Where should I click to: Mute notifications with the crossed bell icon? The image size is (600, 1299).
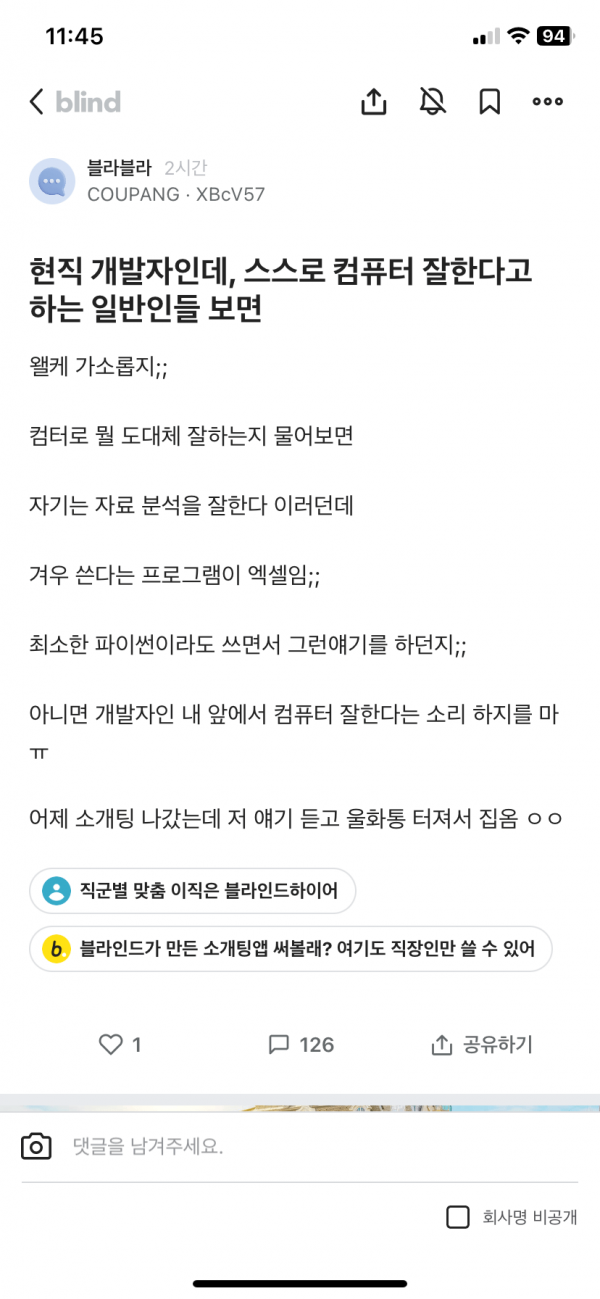point(432,101)
